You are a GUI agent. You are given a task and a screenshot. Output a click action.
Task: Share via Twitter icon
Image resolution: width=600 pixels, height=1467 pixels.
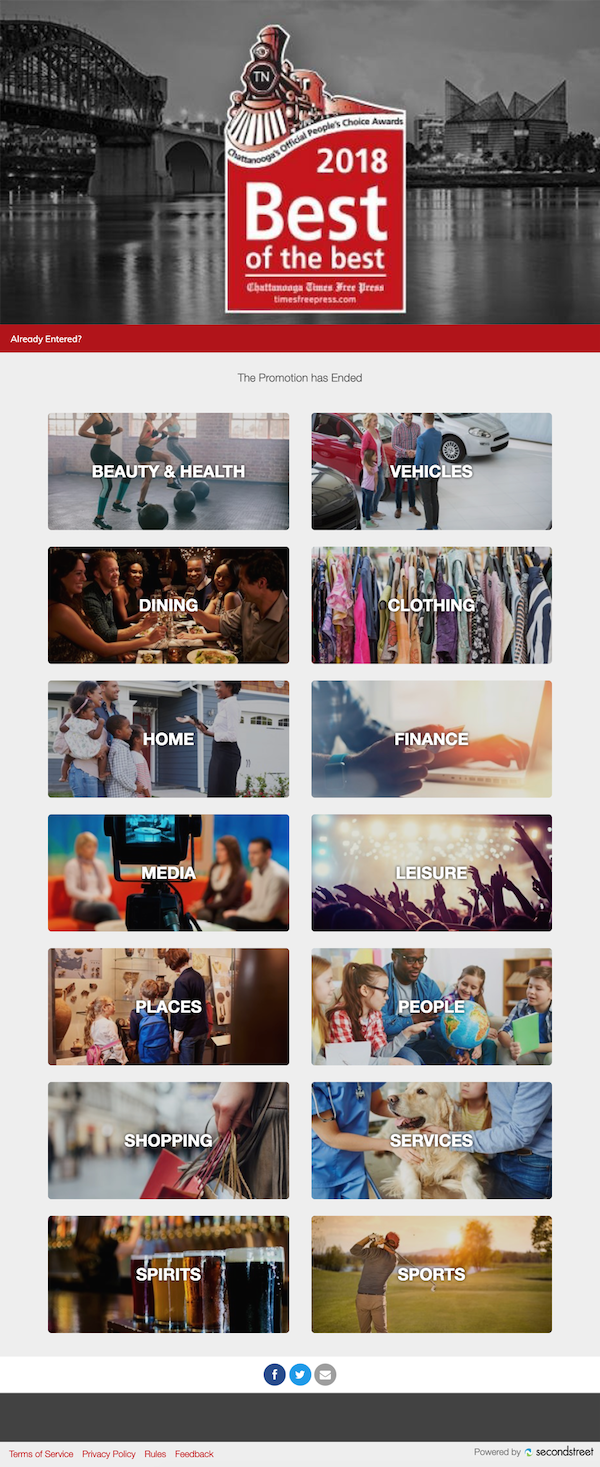pyautogui.click(x=300, y=1375)
